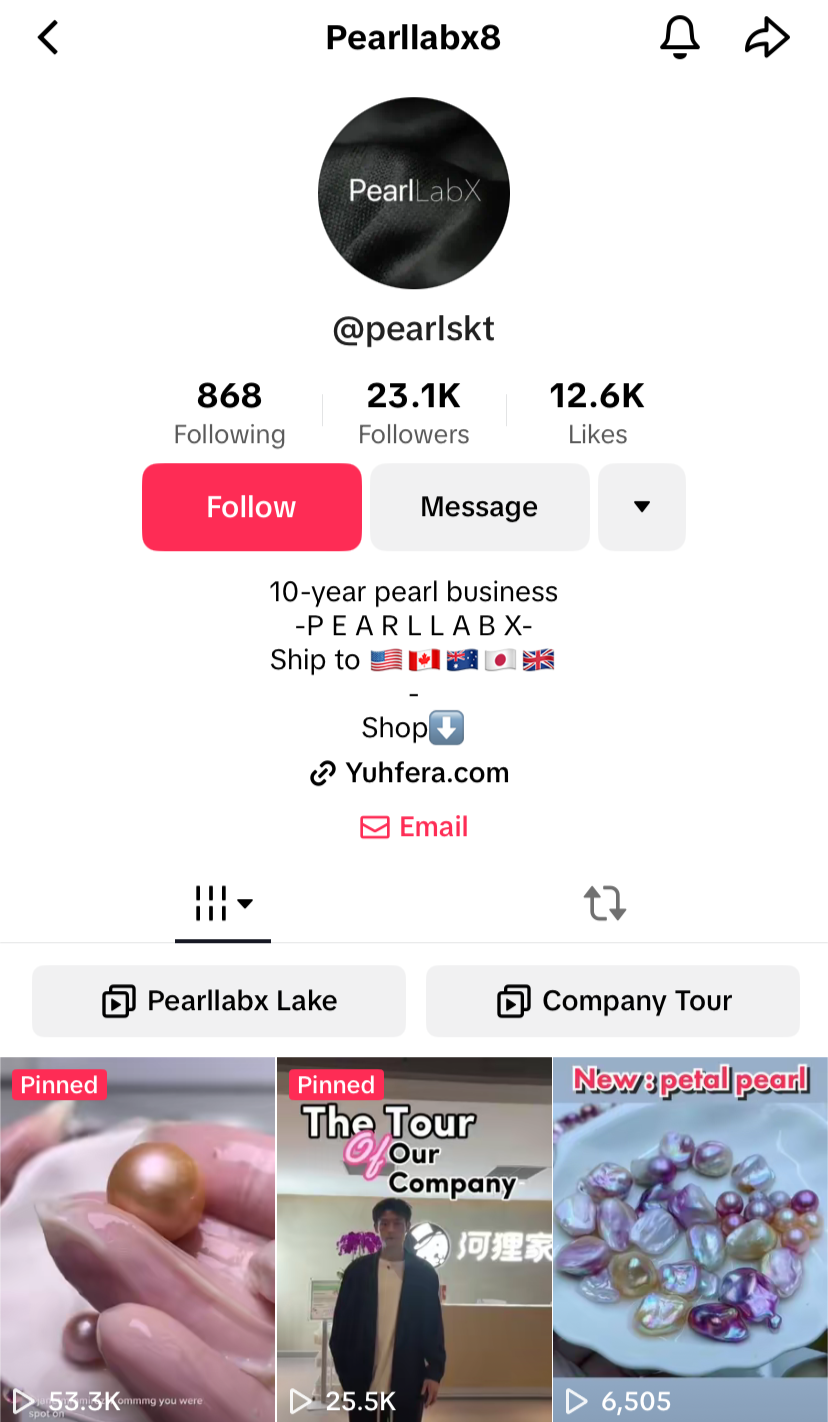Open the Company Tour playlist
This screenshot has height=1422, width=828.
pyautogui.click(x=613, y=1001)
